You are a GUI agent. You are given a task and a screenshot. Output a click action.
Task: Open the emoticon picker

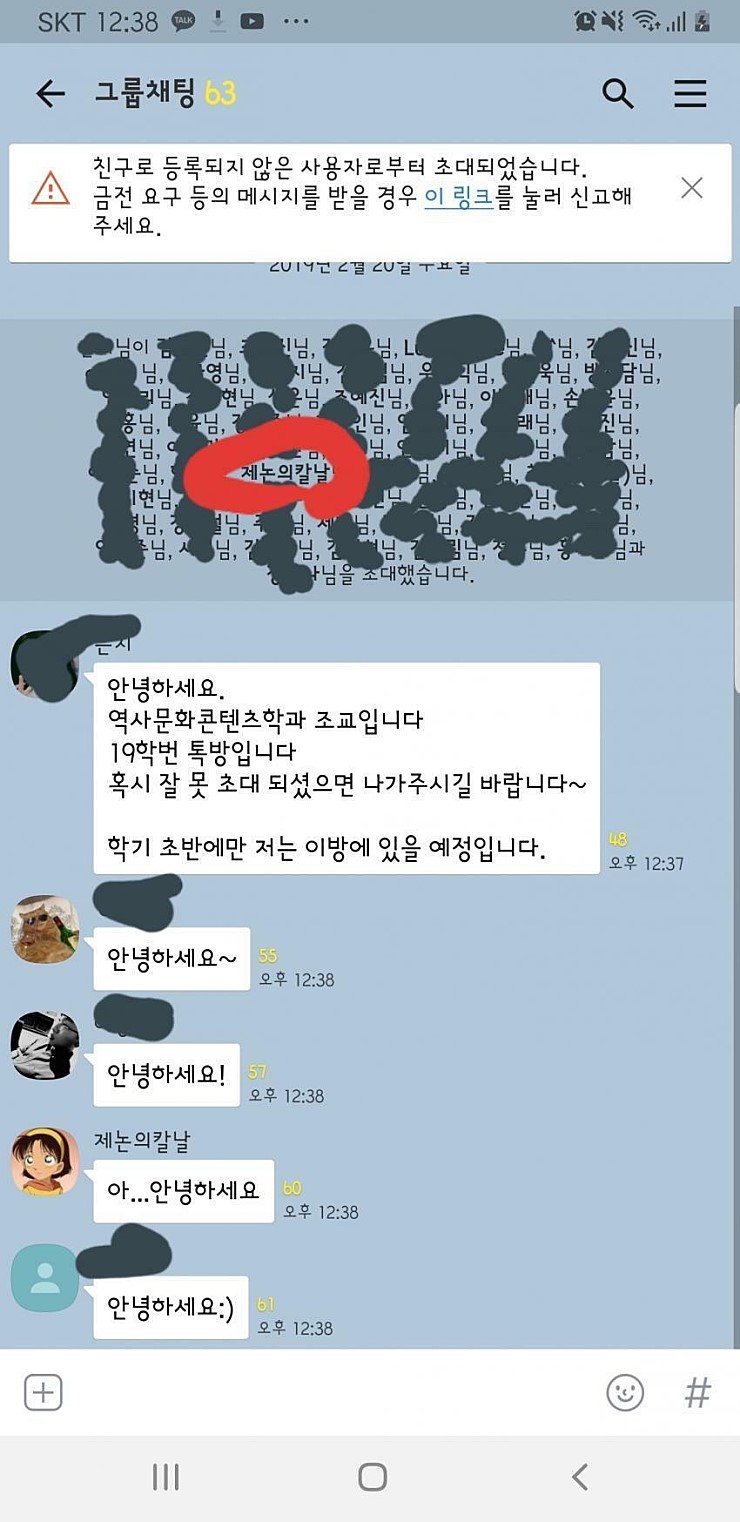(x=625, y=1392)
